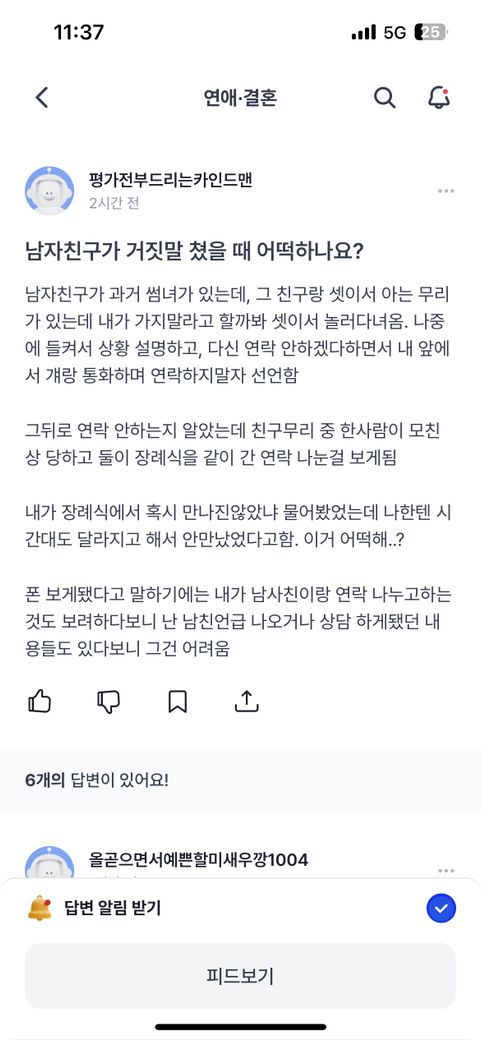Share this post
Viewport: 481px width, 1040px height.
coord(246,701)
